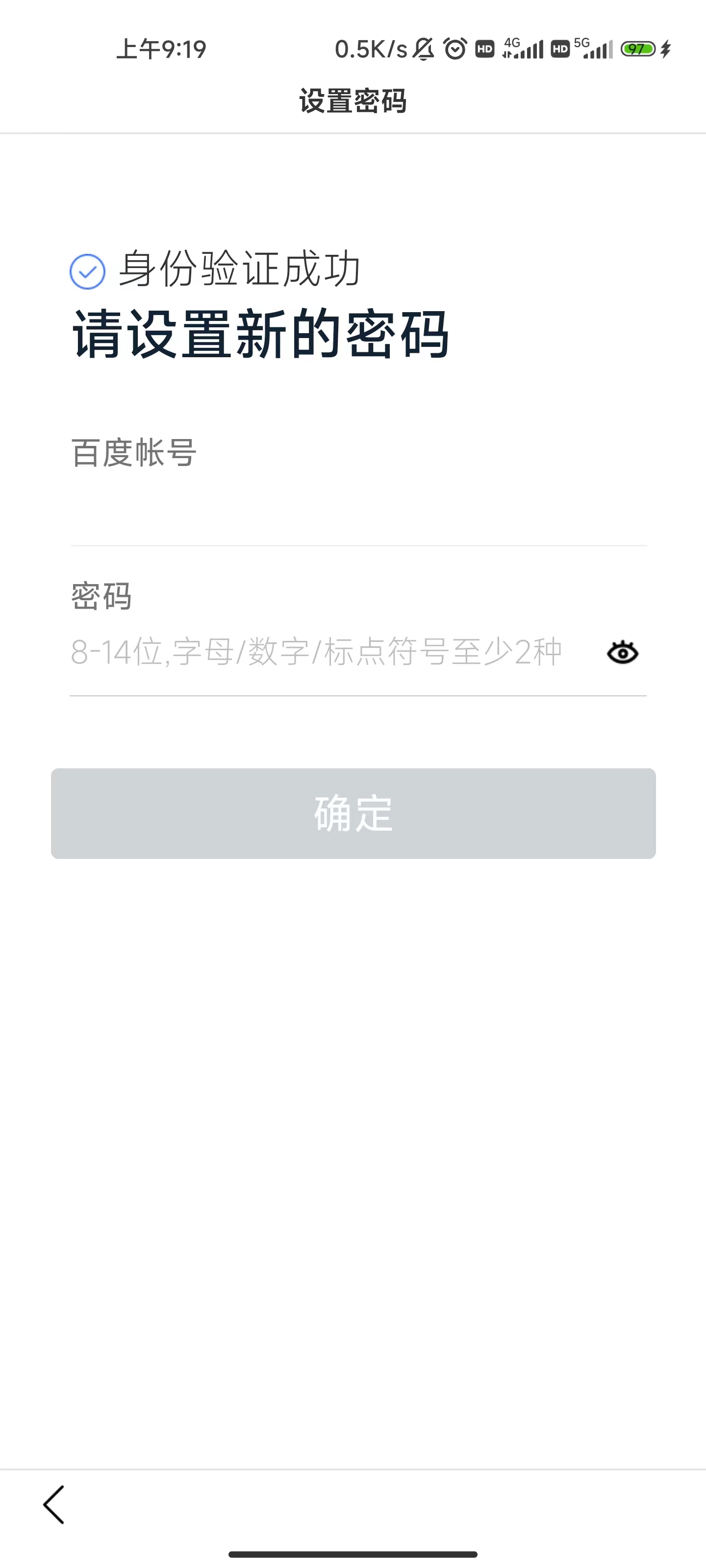
Task: Tap the 0.5K/s network speed indicator
Action: [x=370, y=49]
